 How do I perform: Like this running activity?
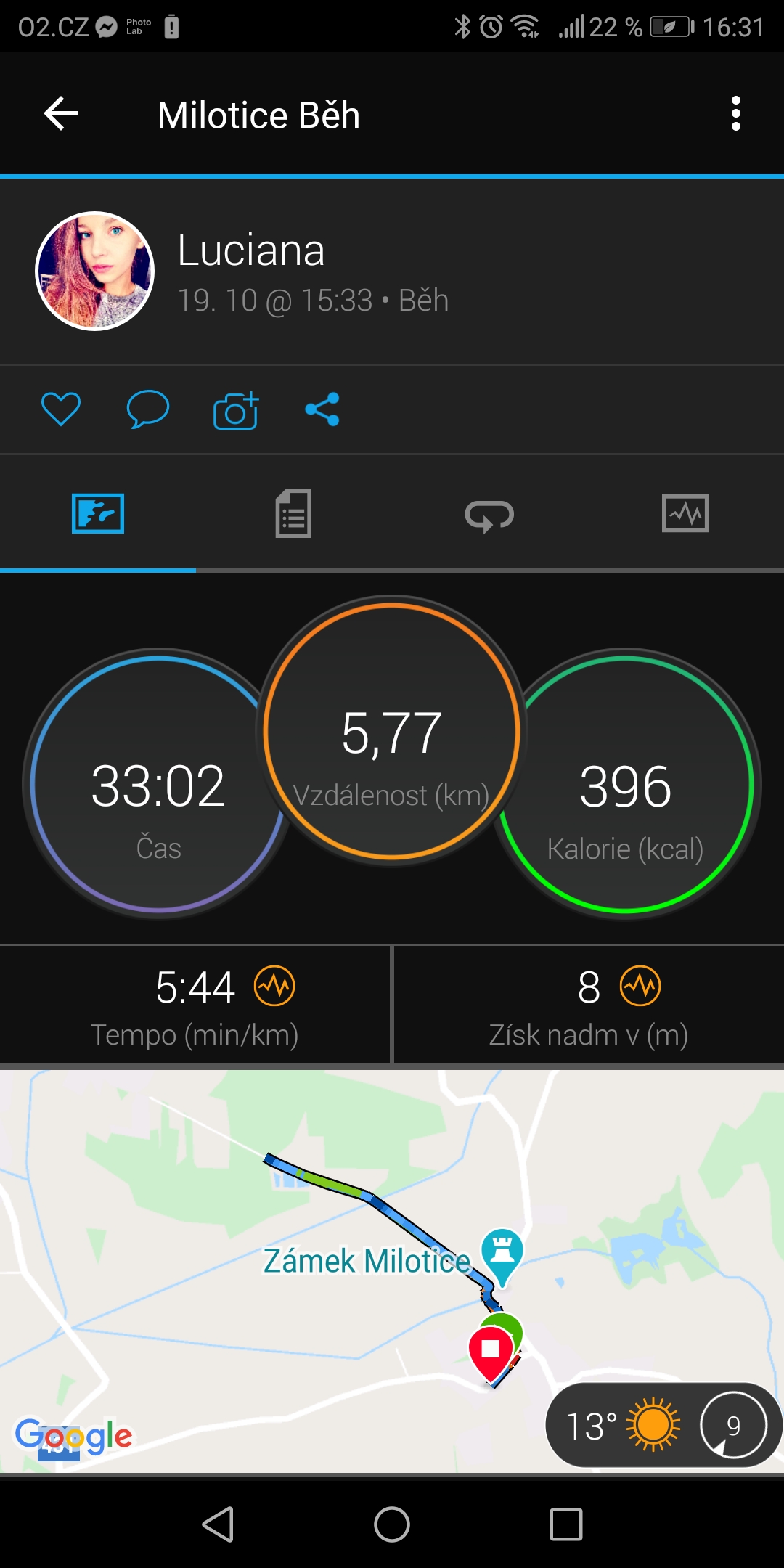(x=61, y=409)
